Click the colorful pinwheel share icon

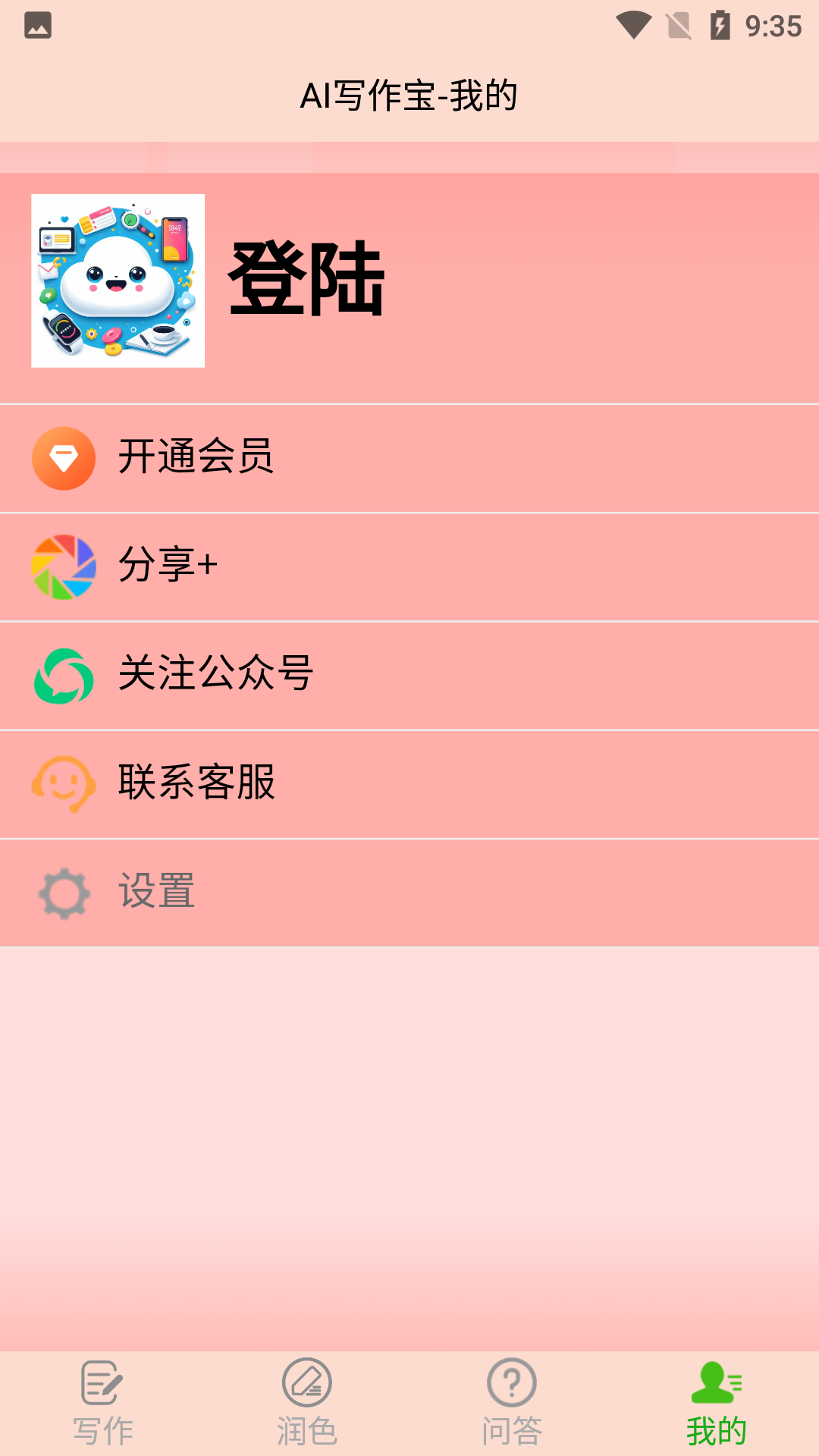click(64, 566)
